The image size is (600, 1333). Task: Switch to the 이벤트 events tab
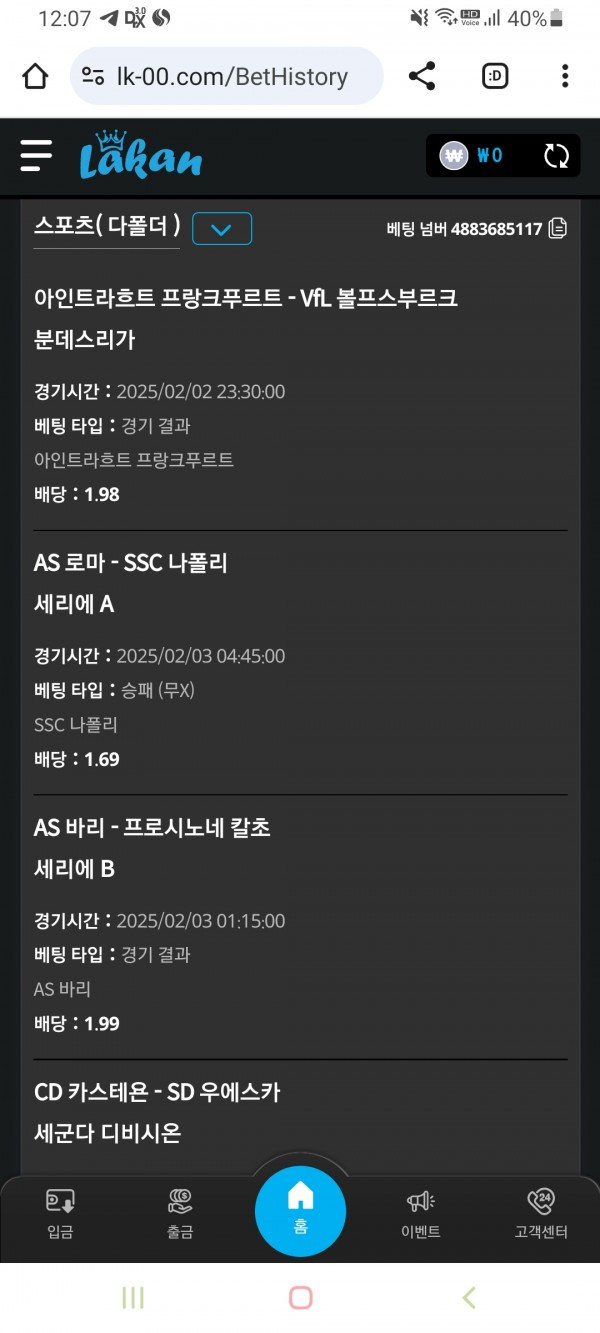[420, 1213]
